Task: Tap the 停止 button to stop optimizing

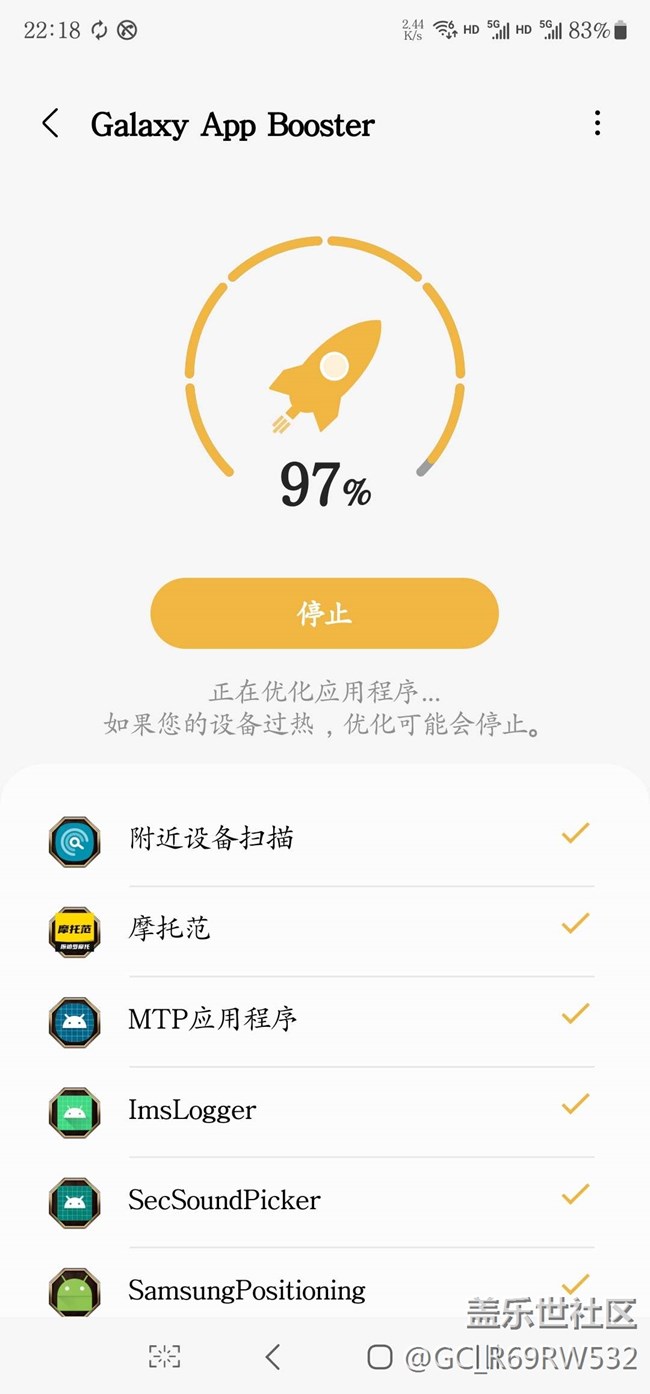Action: [324, 613]
